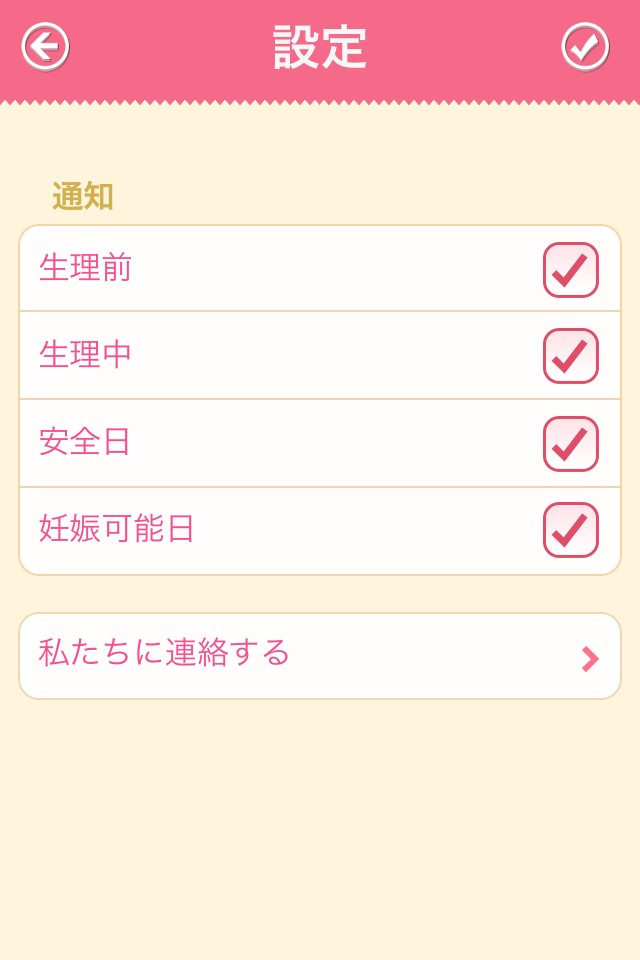Confirm settings with the checkmark icon
640x960 pixels.
(585, 47)
